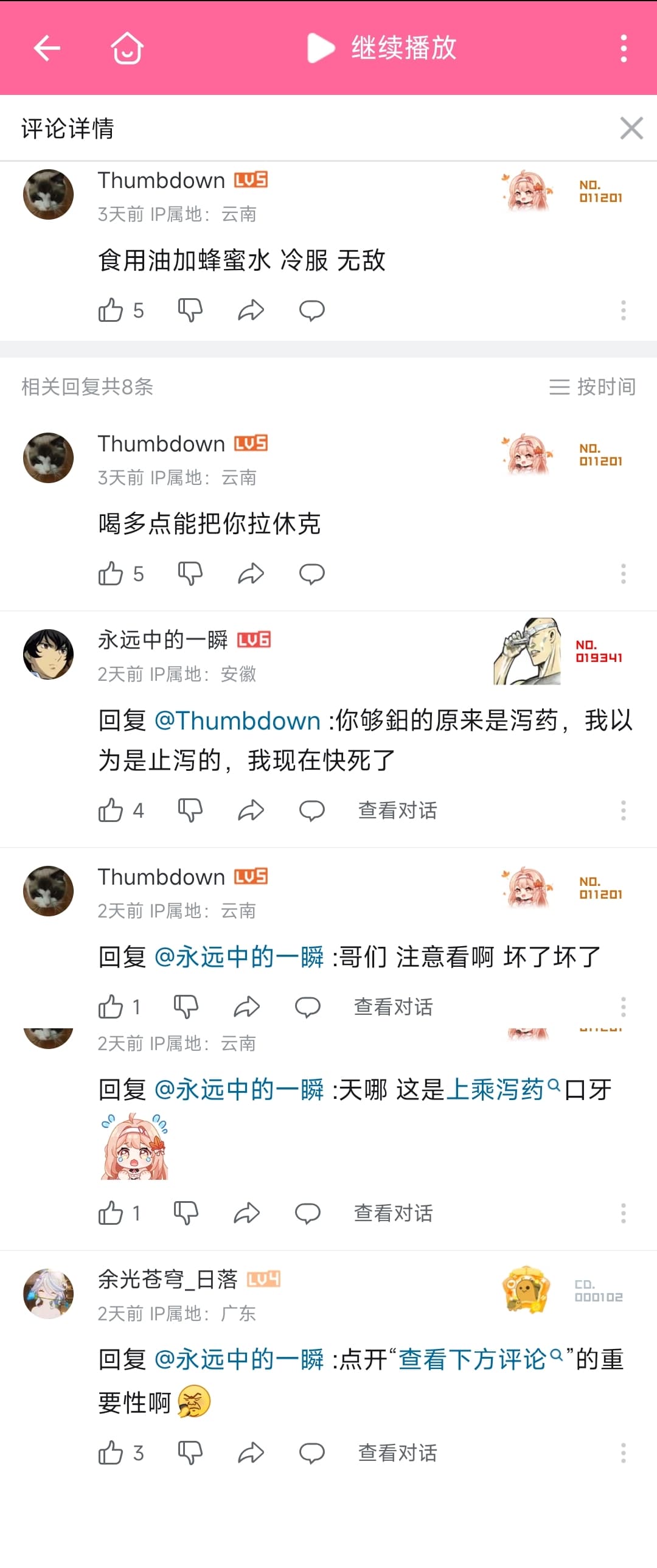Screen dimensions: 657x1568
Task: Like 余光苍穹_日落's reply
Action: tap(111, 1453)
